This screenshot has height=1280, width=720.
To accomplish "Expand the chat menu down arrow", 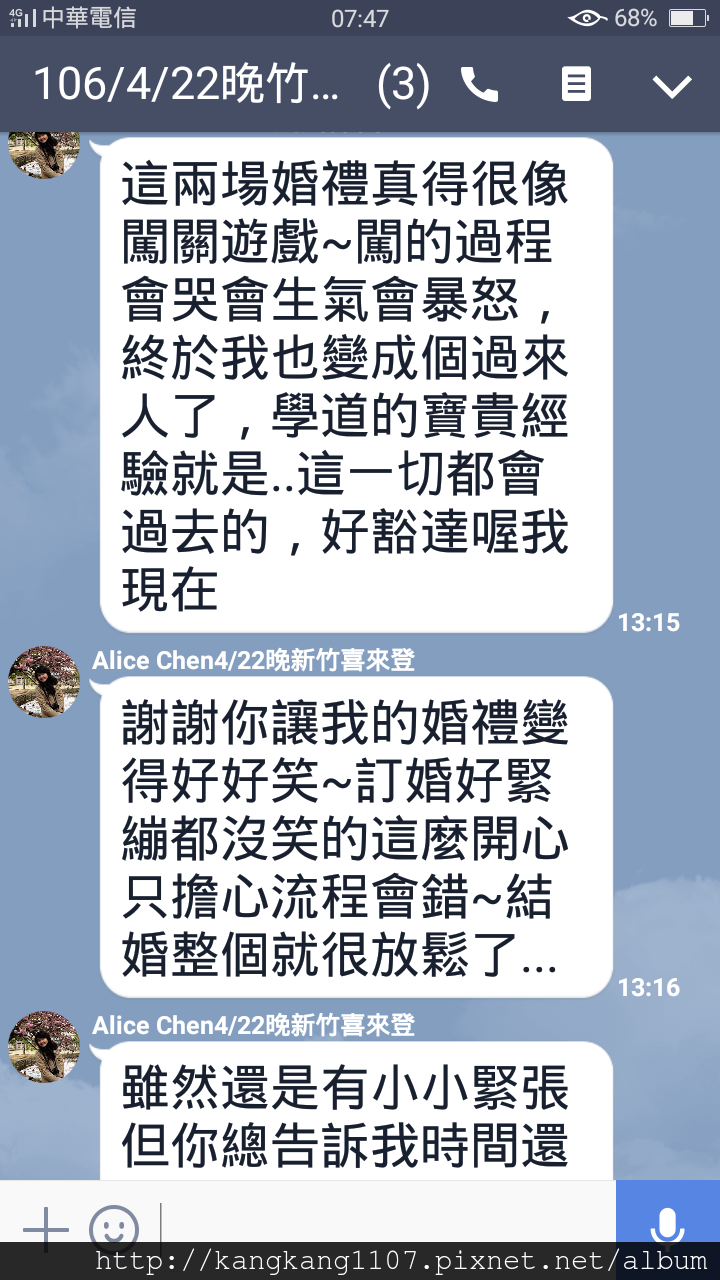I will pos(672,86).
